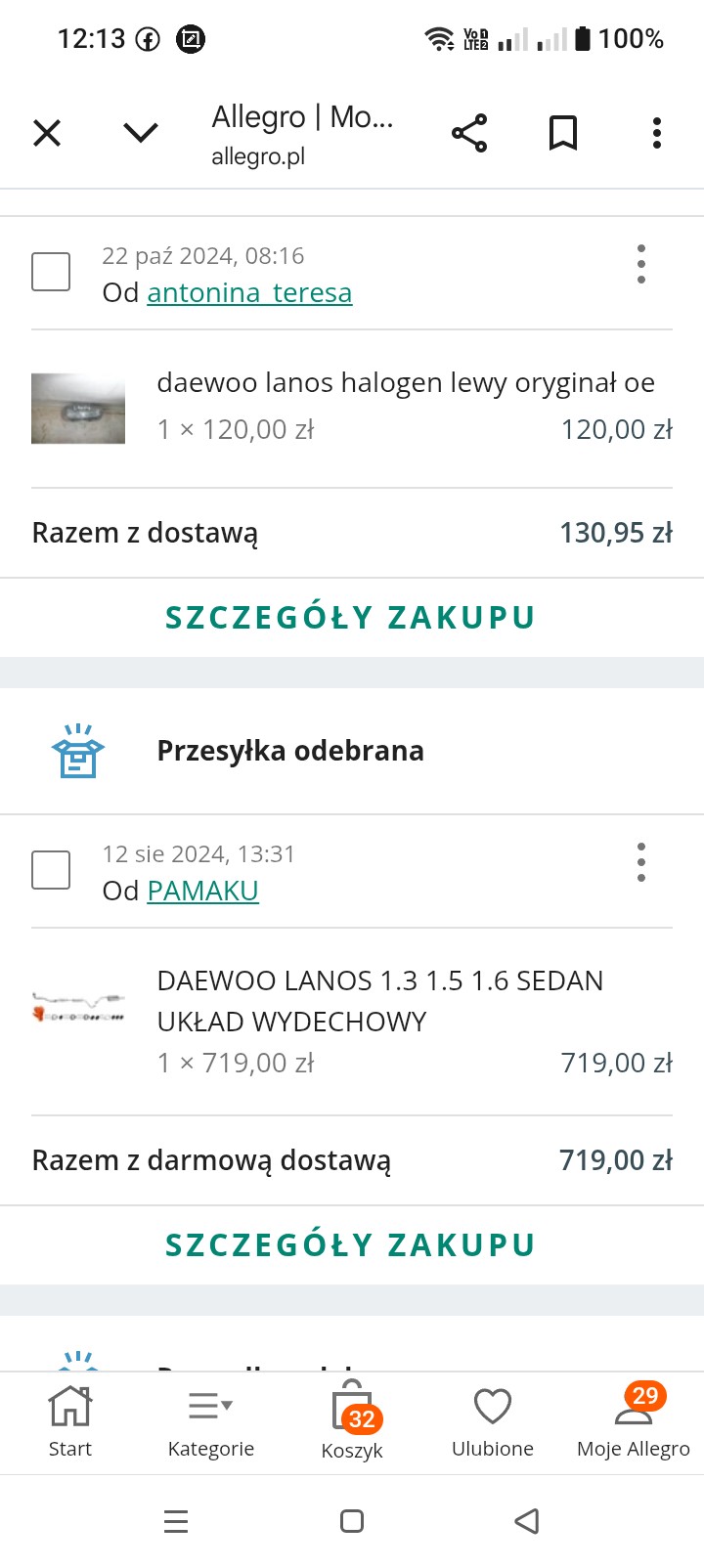Open the browser overflow menu
Image resolution: width=704 pixels, height=1568 pixels.
pos(657,133)
